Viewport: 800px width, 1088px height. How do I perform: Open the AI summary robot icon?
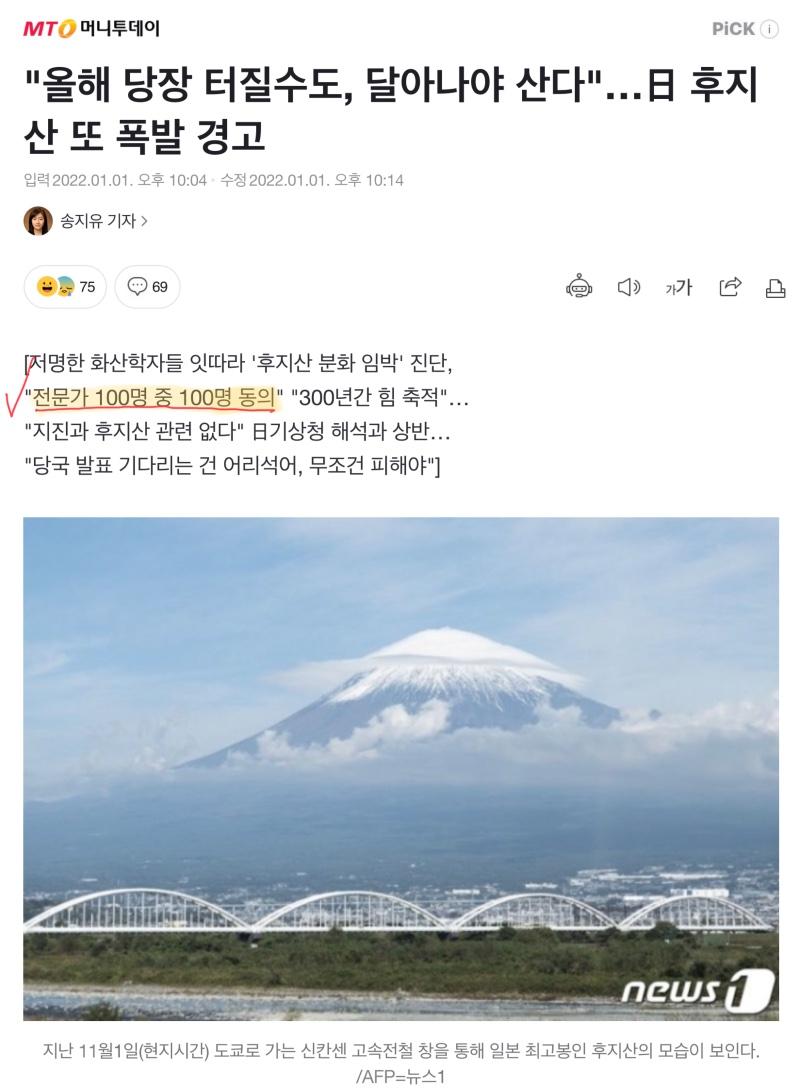click(x=579, y=288)
